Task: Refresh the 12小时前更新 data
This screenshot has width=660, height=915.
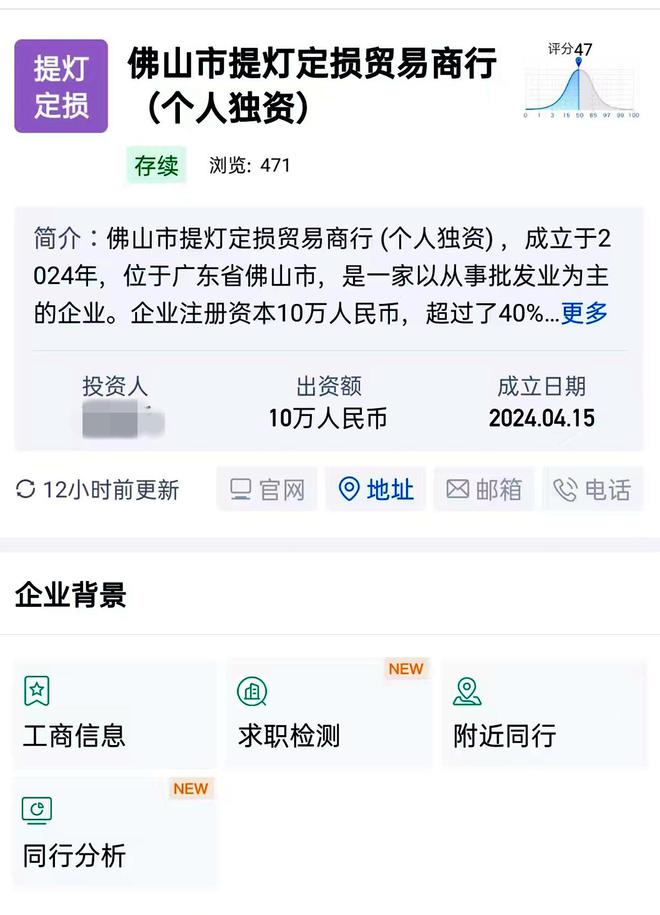Action: click(x=97, y=490)
